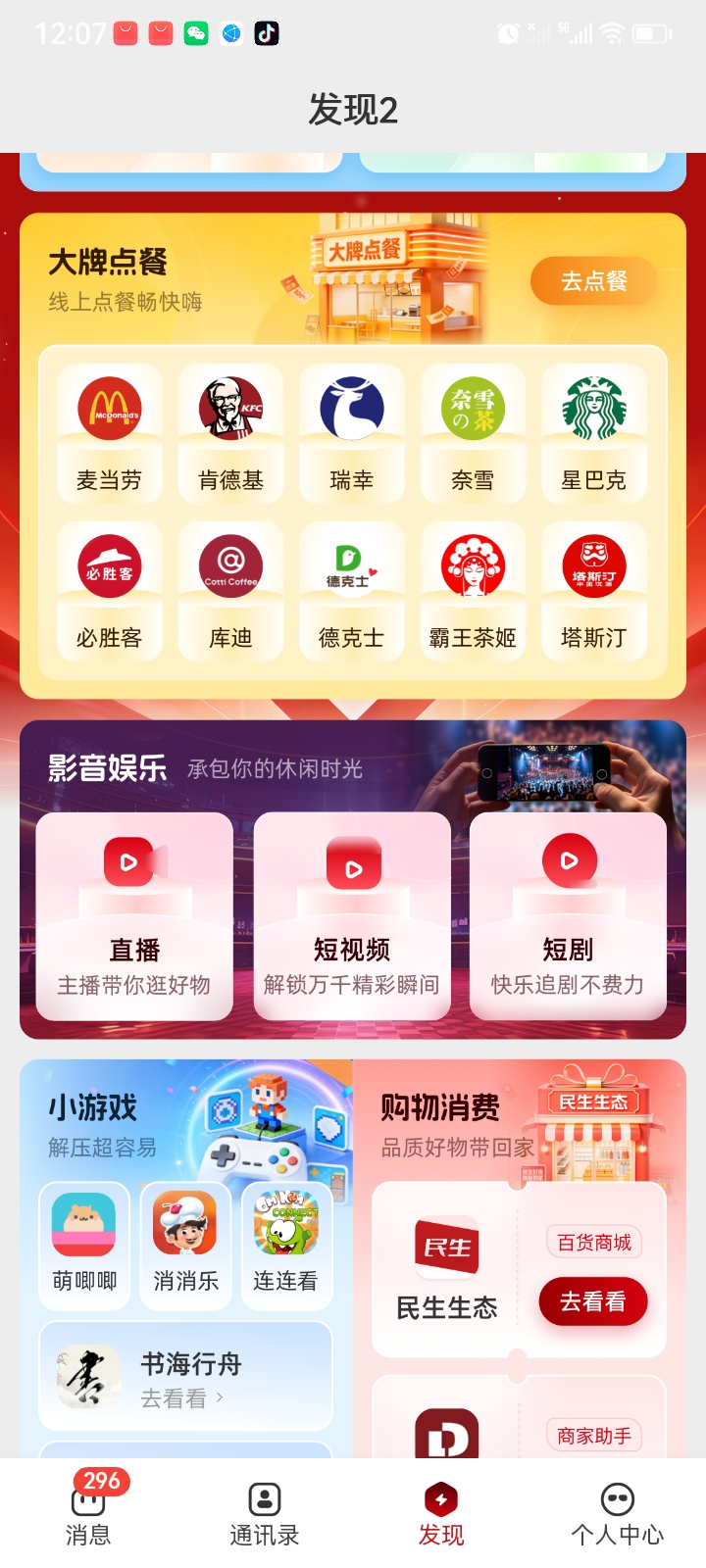
Task: Open 肯德基 ordering
Action: pos(230,432)
